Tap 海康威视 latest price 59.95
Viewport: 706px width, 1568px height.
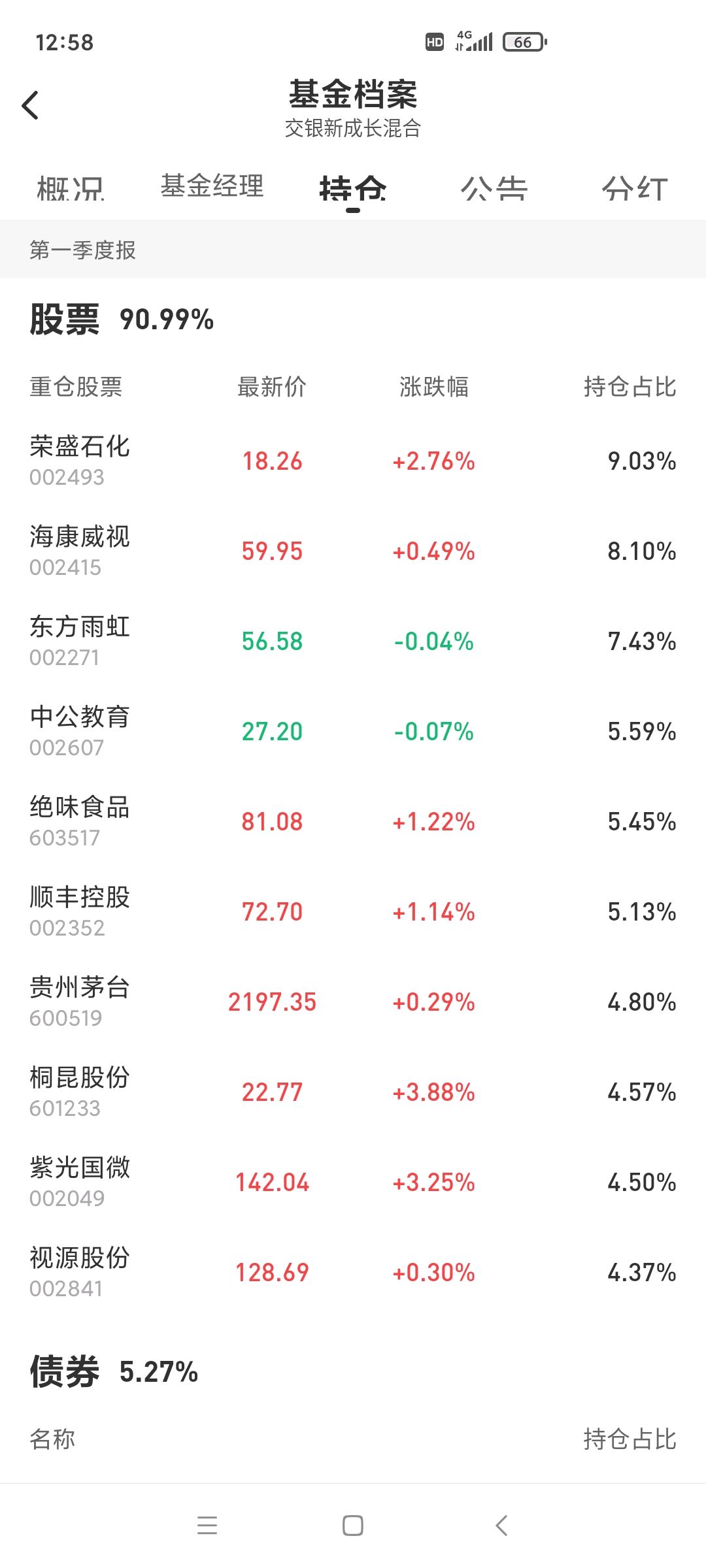coord(273,551)
